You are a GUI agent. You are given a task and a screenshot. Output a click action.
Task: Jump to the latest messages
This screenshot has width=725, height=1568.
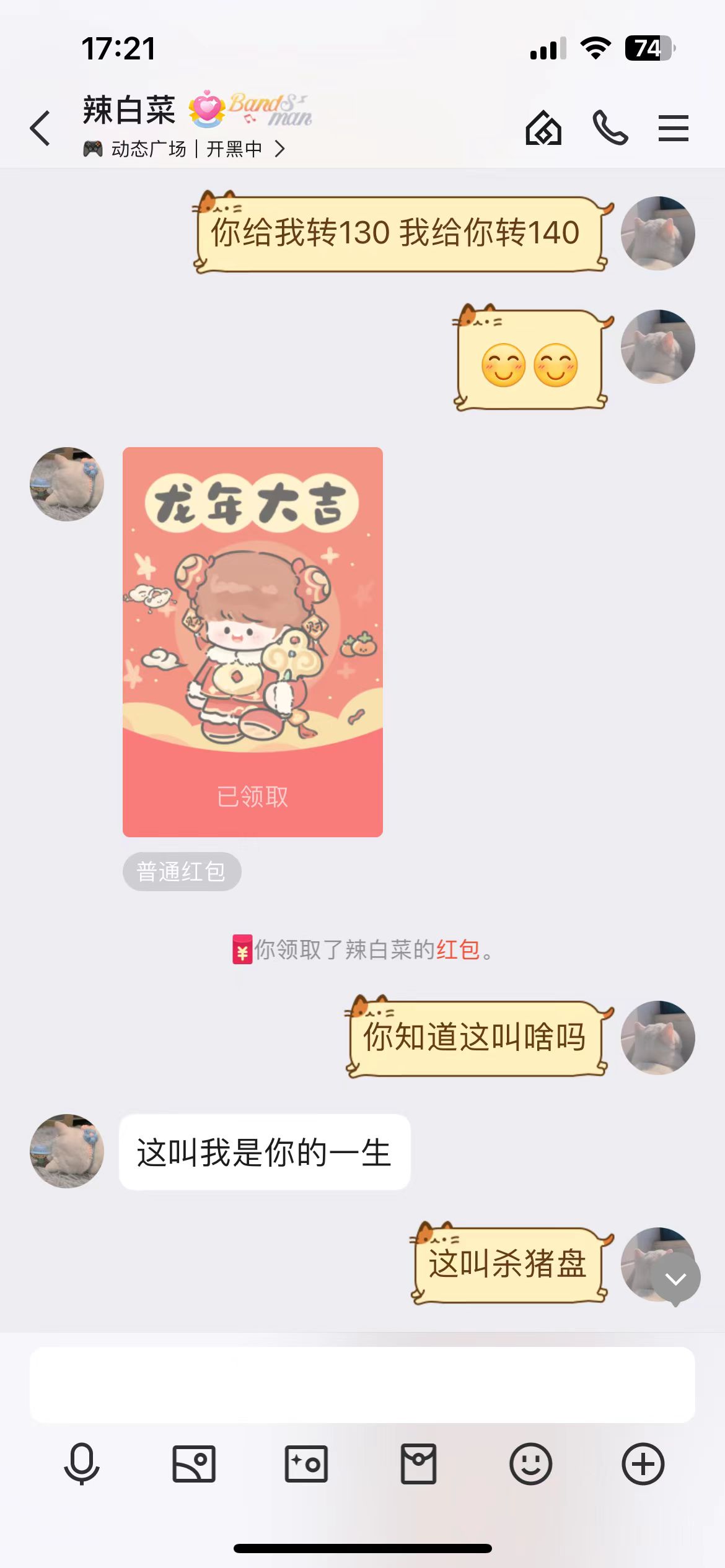pos(675,1279)
